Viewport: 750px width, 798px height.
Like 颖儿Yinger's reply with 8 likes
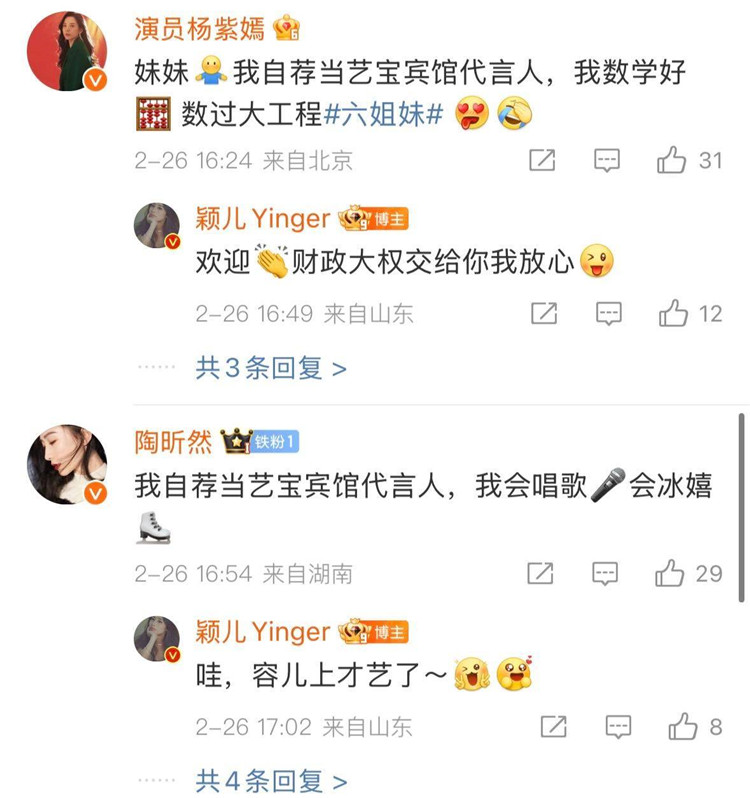684,725
